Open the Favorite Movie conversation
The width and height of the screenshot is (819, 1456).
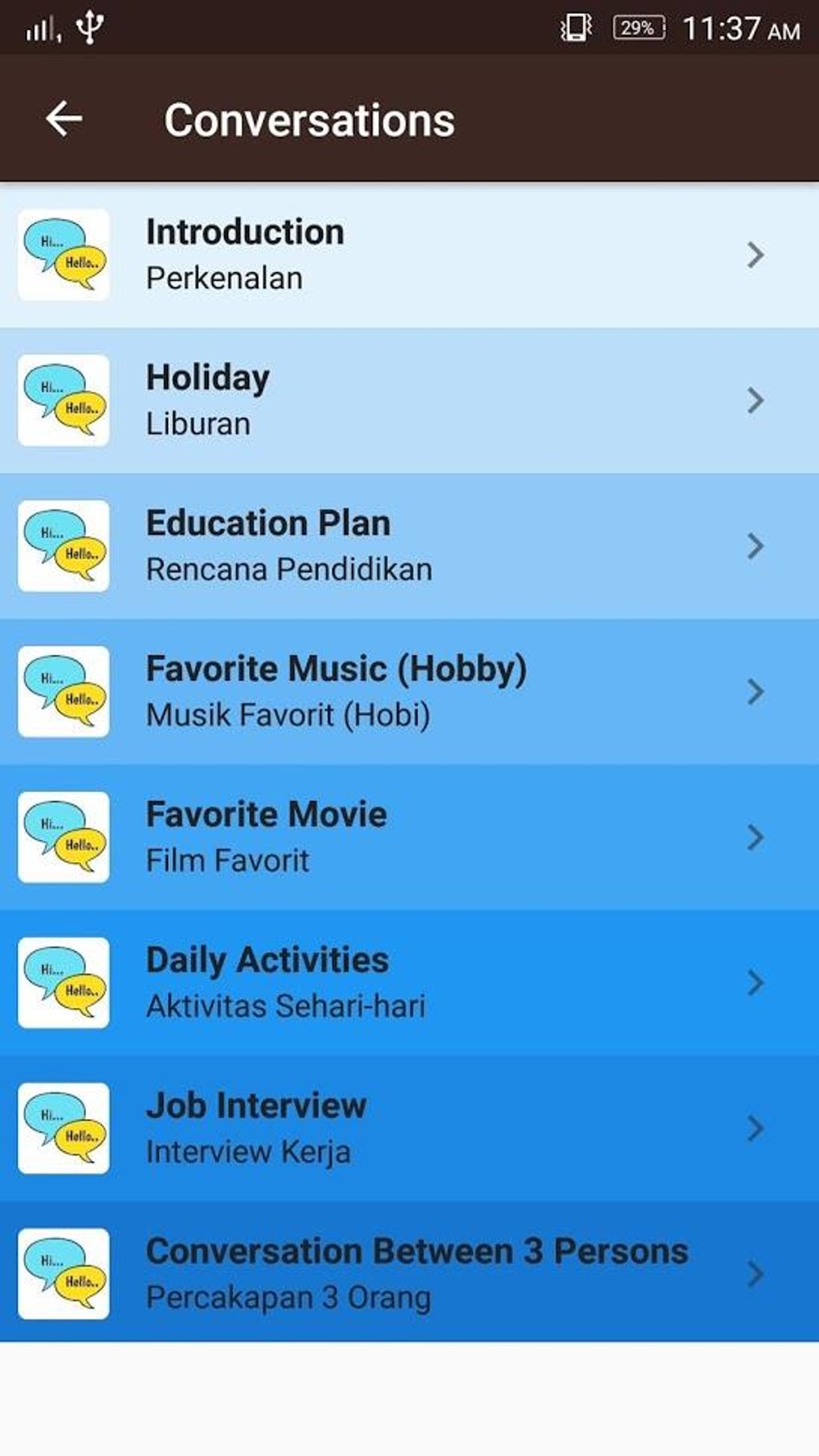[409, 837]
